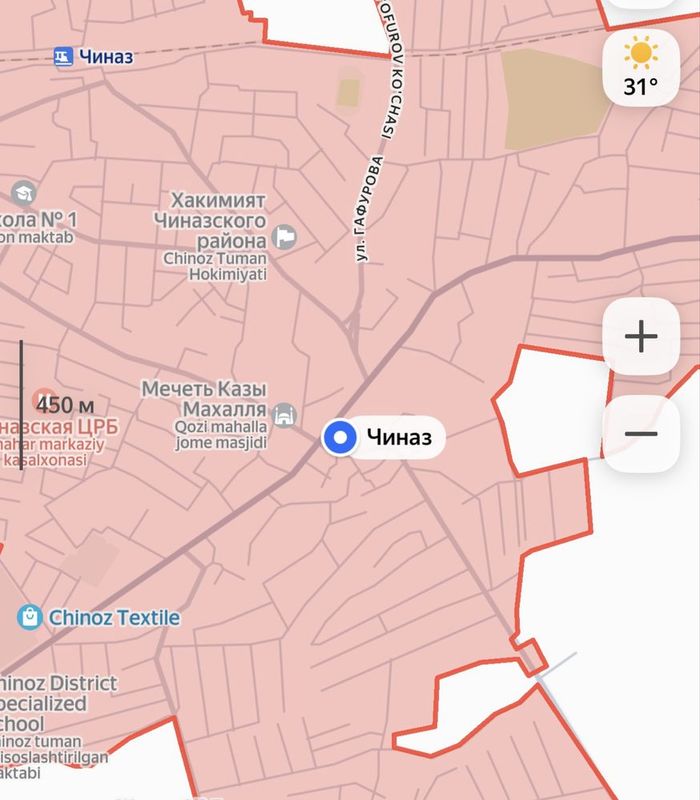Image resolution: width=700 pixels, height=800 pixels.
Task: Open the hospital ЦРБ marker
Action: pyautogui.click(x=42, y=395)
